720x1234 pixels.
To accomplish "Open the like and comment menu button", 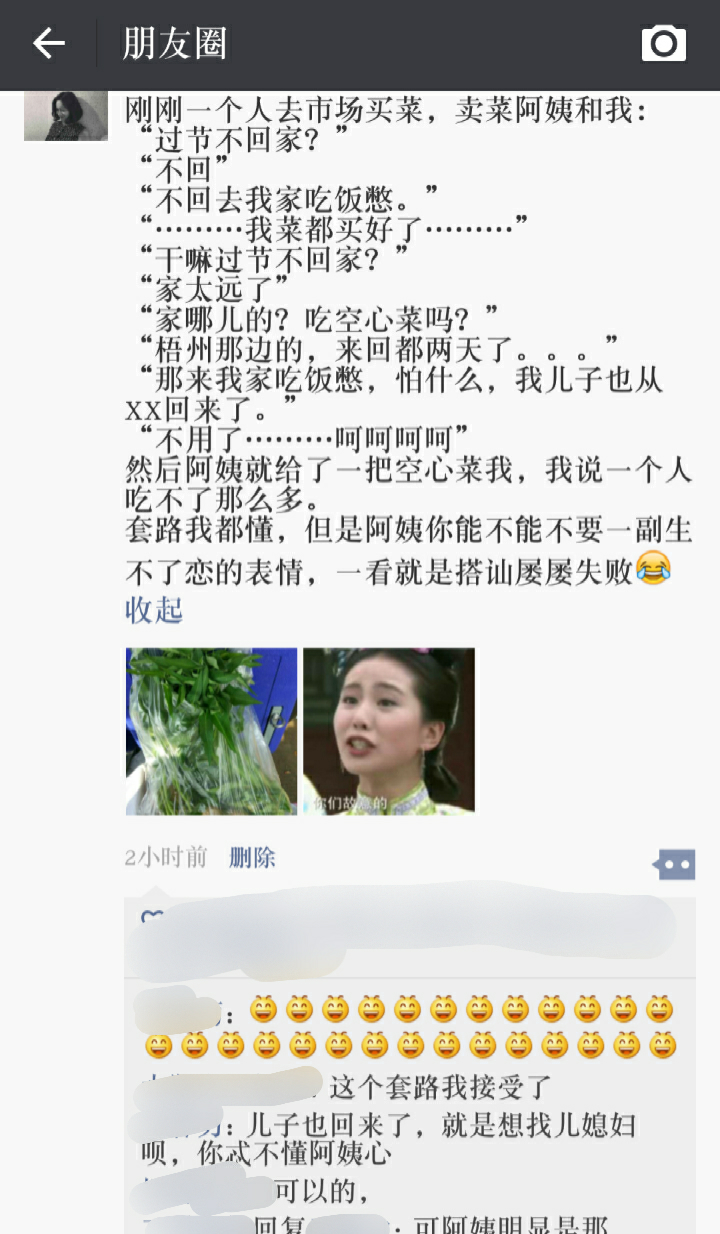I will pos(675,864).
